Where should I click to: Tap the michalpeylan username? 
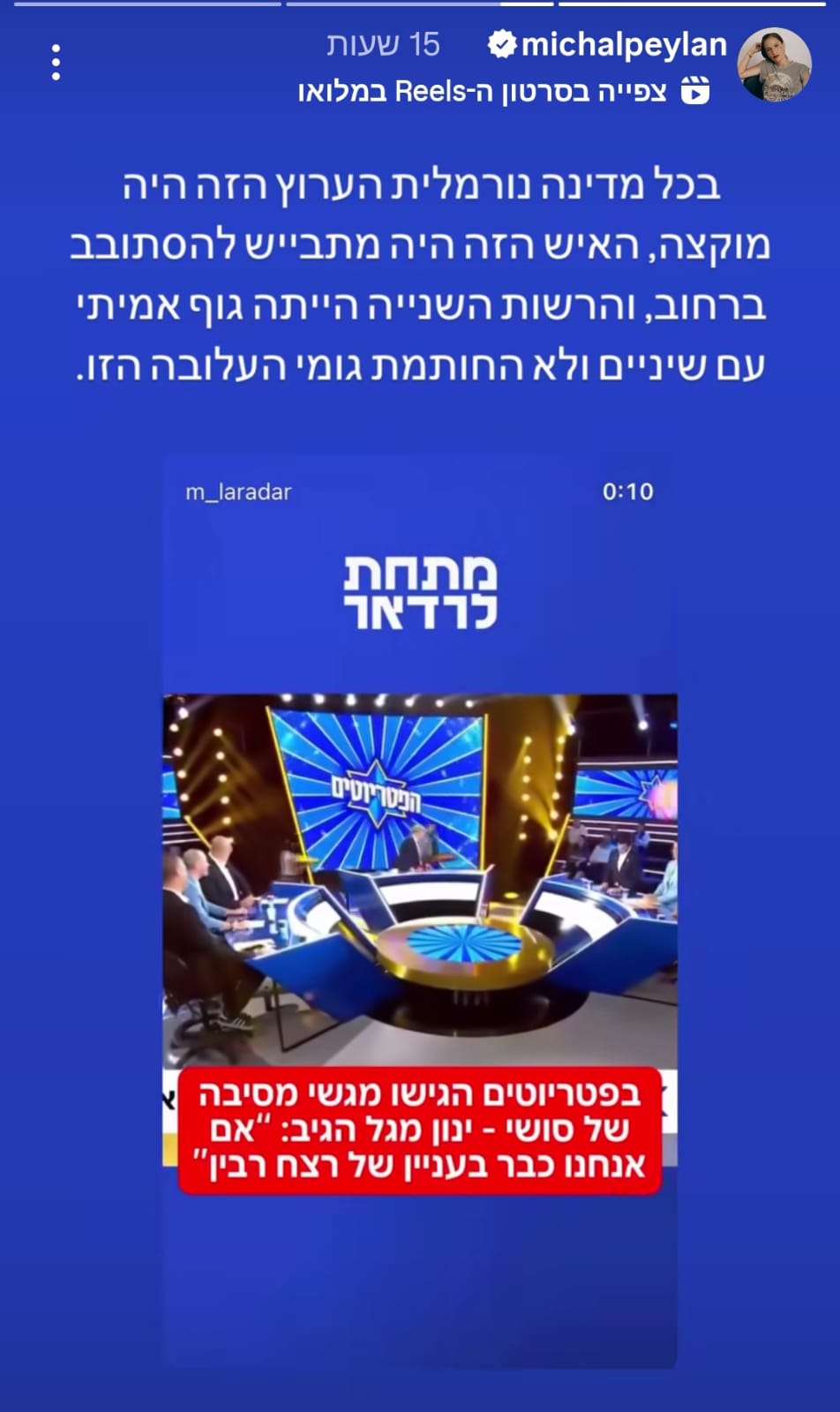click(623, 45)
